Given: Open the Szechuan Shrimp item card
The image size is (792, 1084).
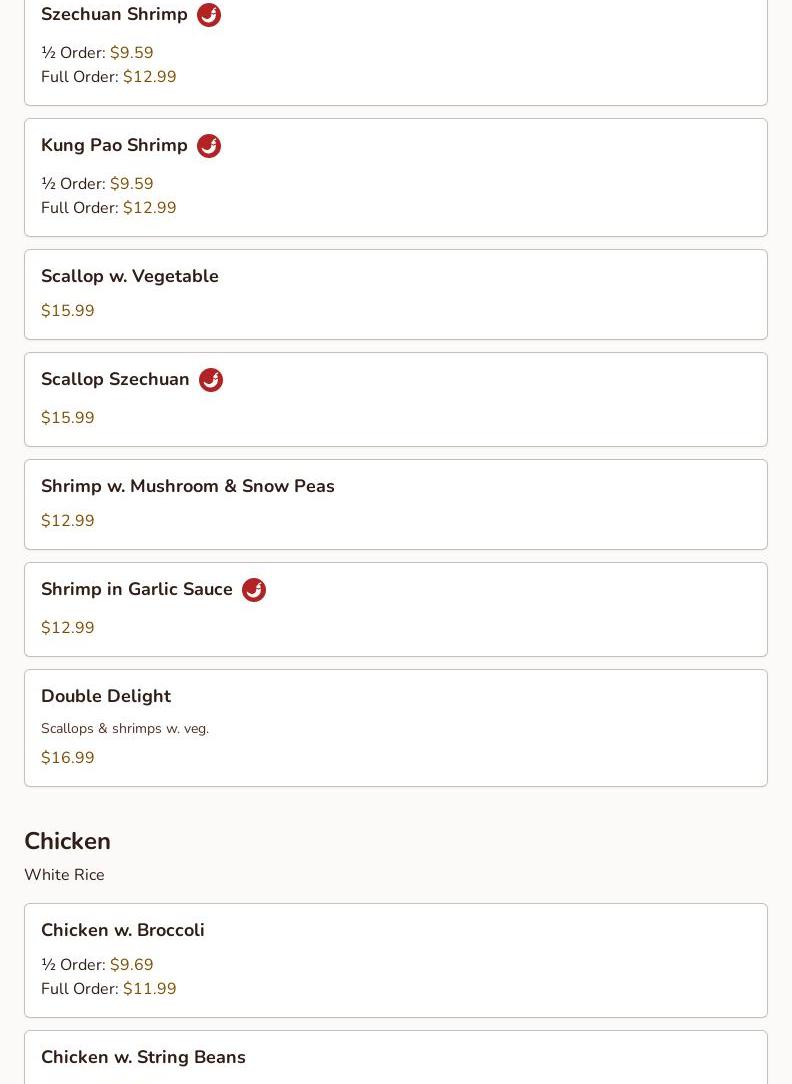Looking at the screenshot, I should [x=395, y=48].
